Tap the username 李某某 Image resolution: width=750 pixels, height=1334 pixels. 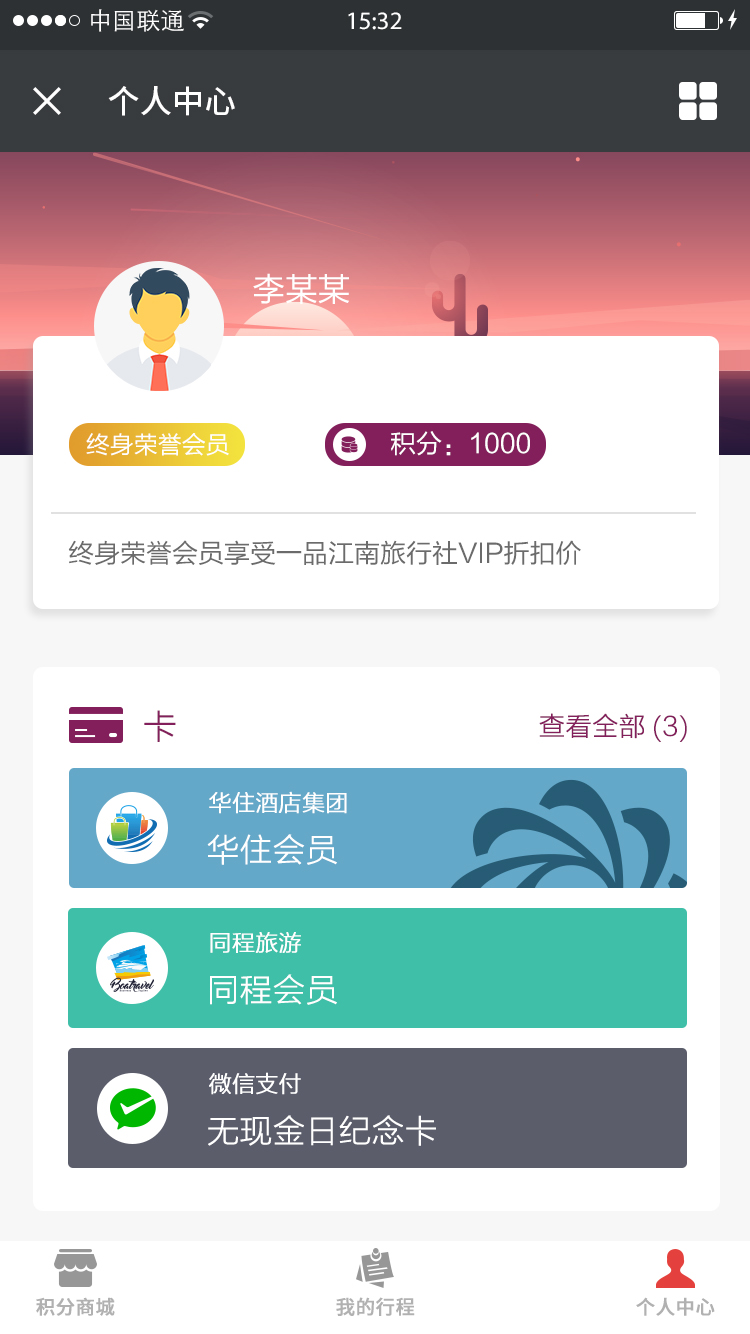pos(301,292)
